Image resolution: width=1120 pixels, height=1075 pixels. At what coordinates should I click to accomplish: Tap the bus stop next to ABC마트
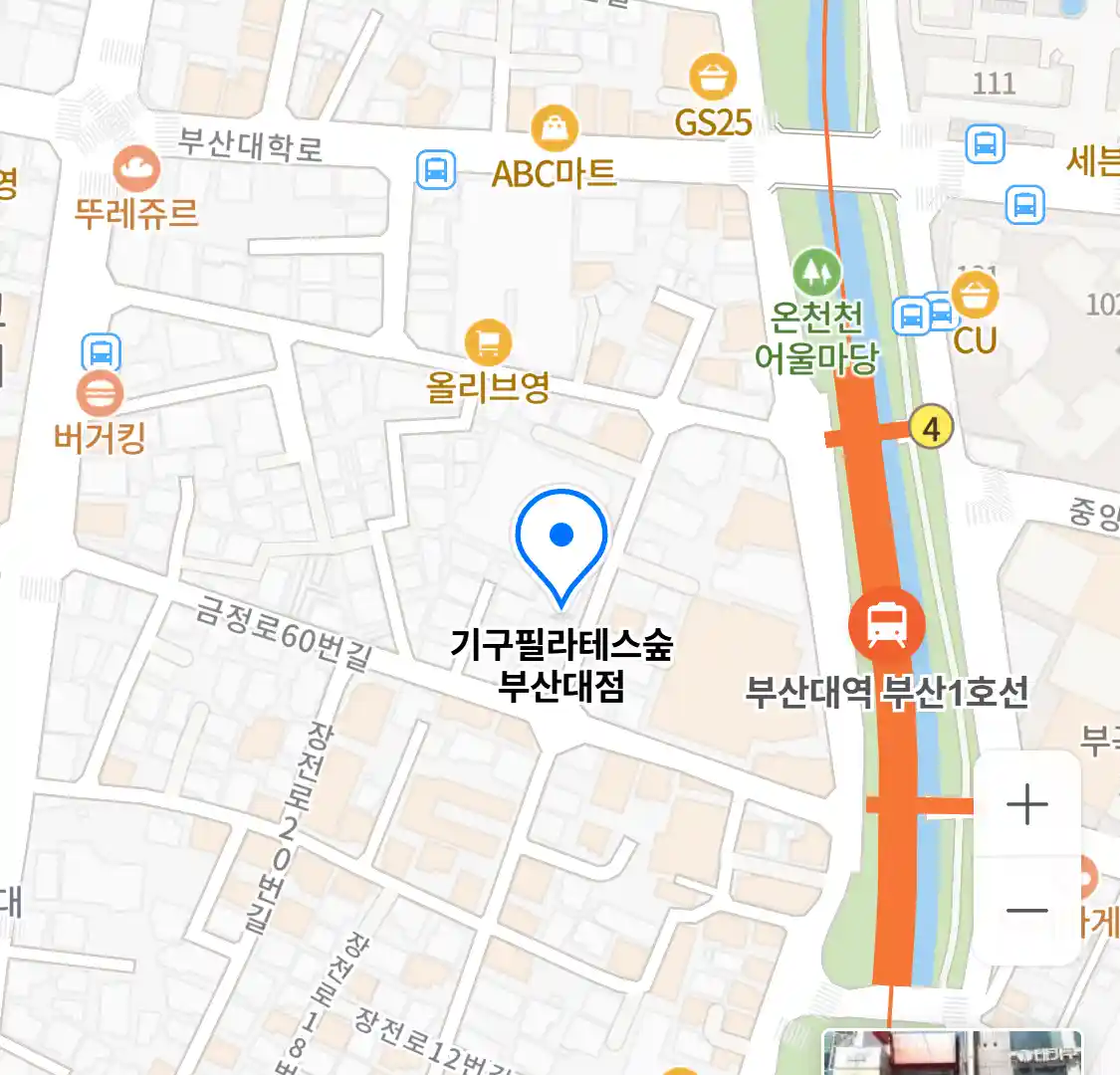pos(436,169)
